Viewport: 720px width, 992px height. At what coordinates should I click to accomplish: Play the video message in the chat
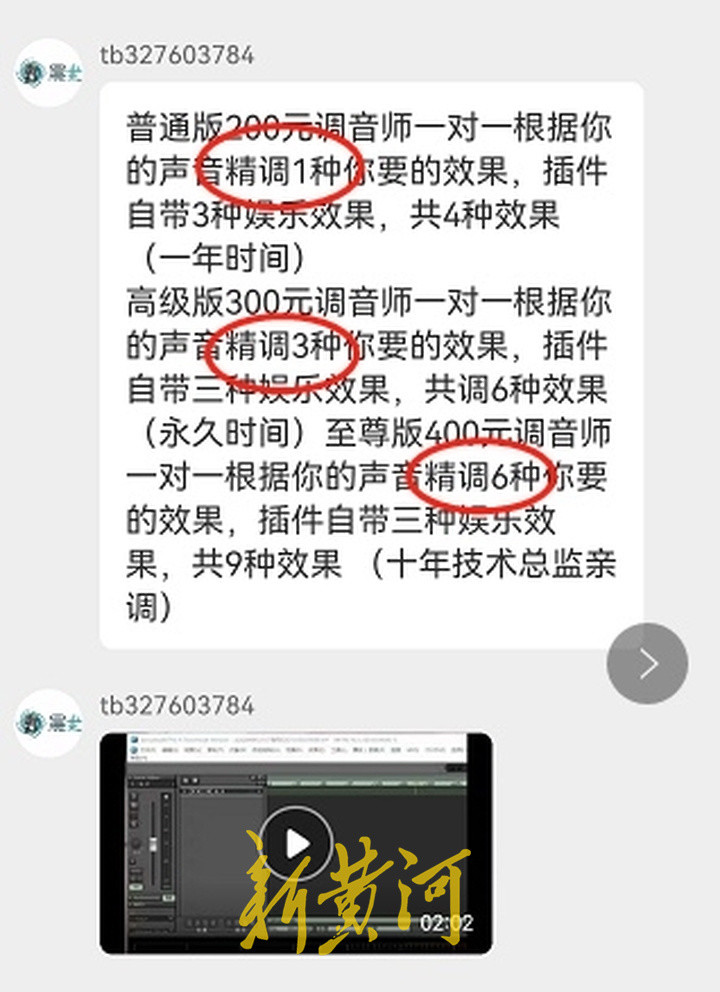(x=296, y=845)
